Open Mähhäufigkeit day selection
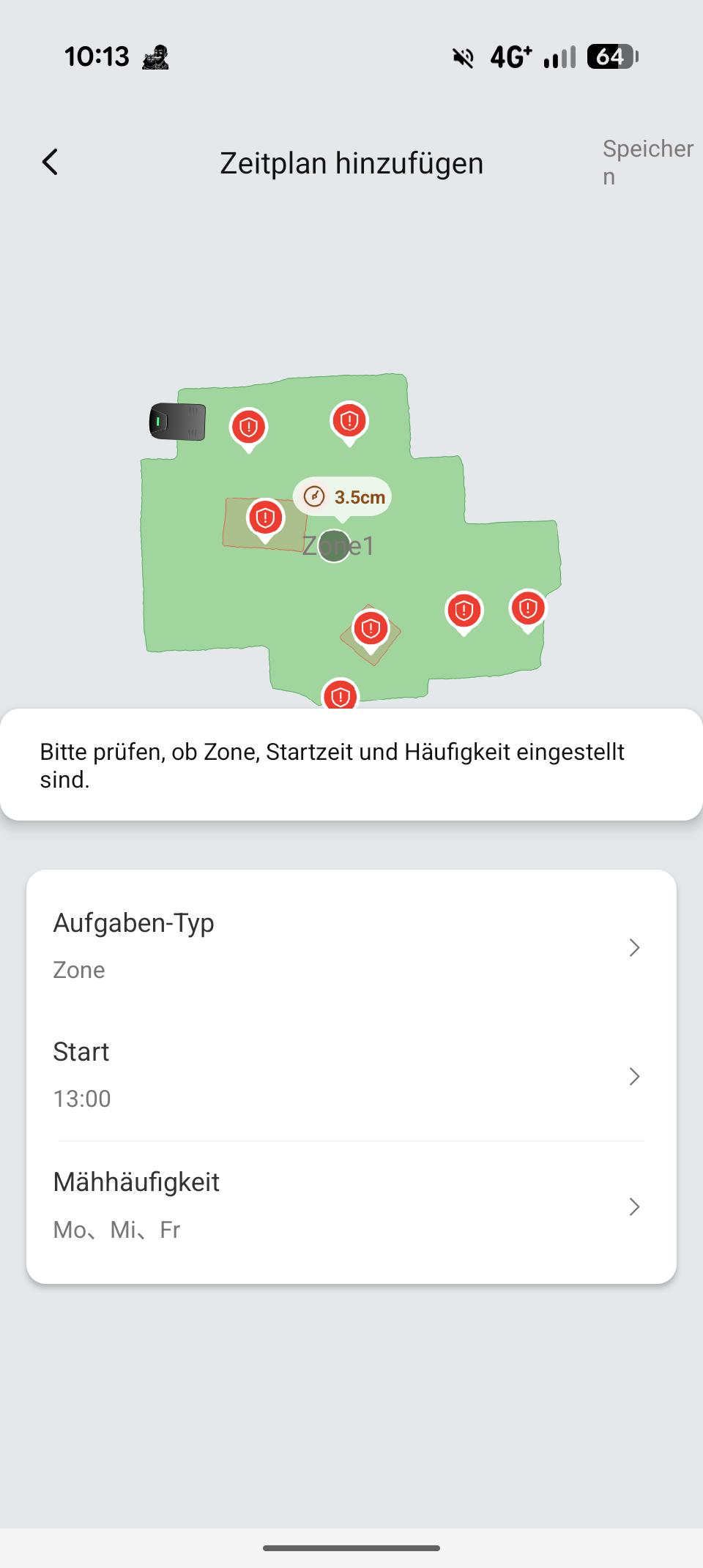 pos(351,1205)
